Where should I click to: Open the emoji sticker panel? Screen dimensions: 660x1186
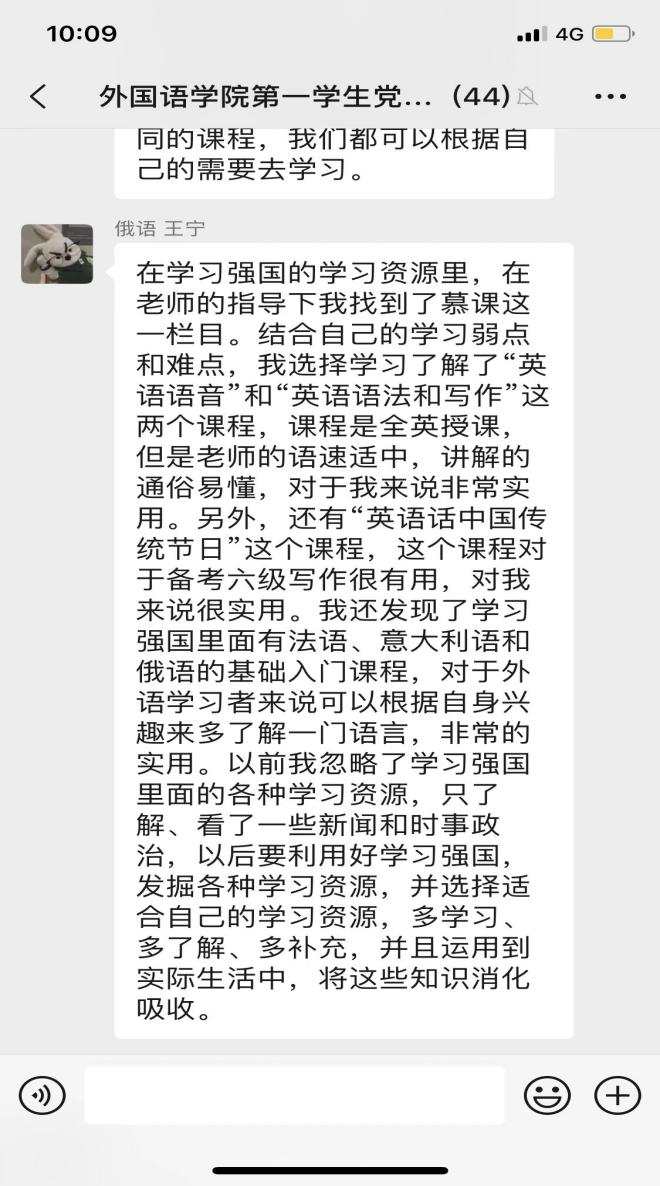click(547, 1095)
